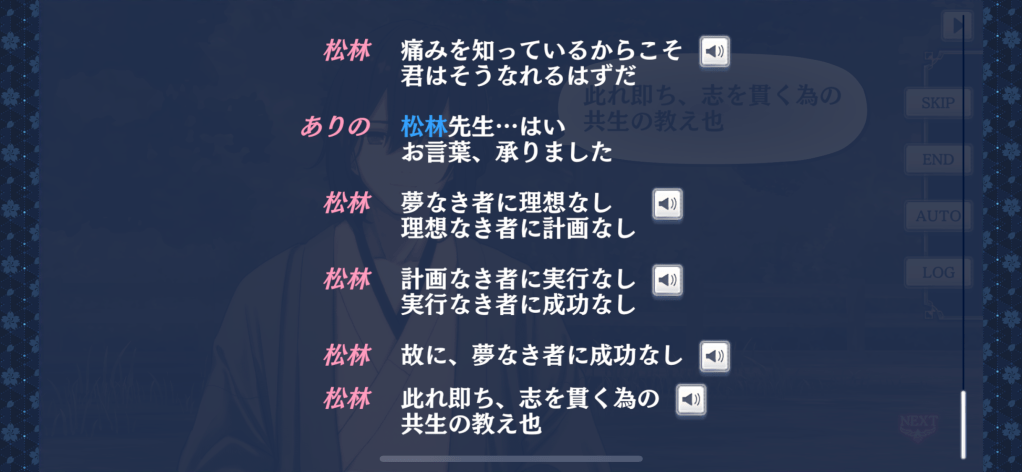Tap the END button
Screen dimensions: 1022x472
pyautogui.click(x=937, y=159)
